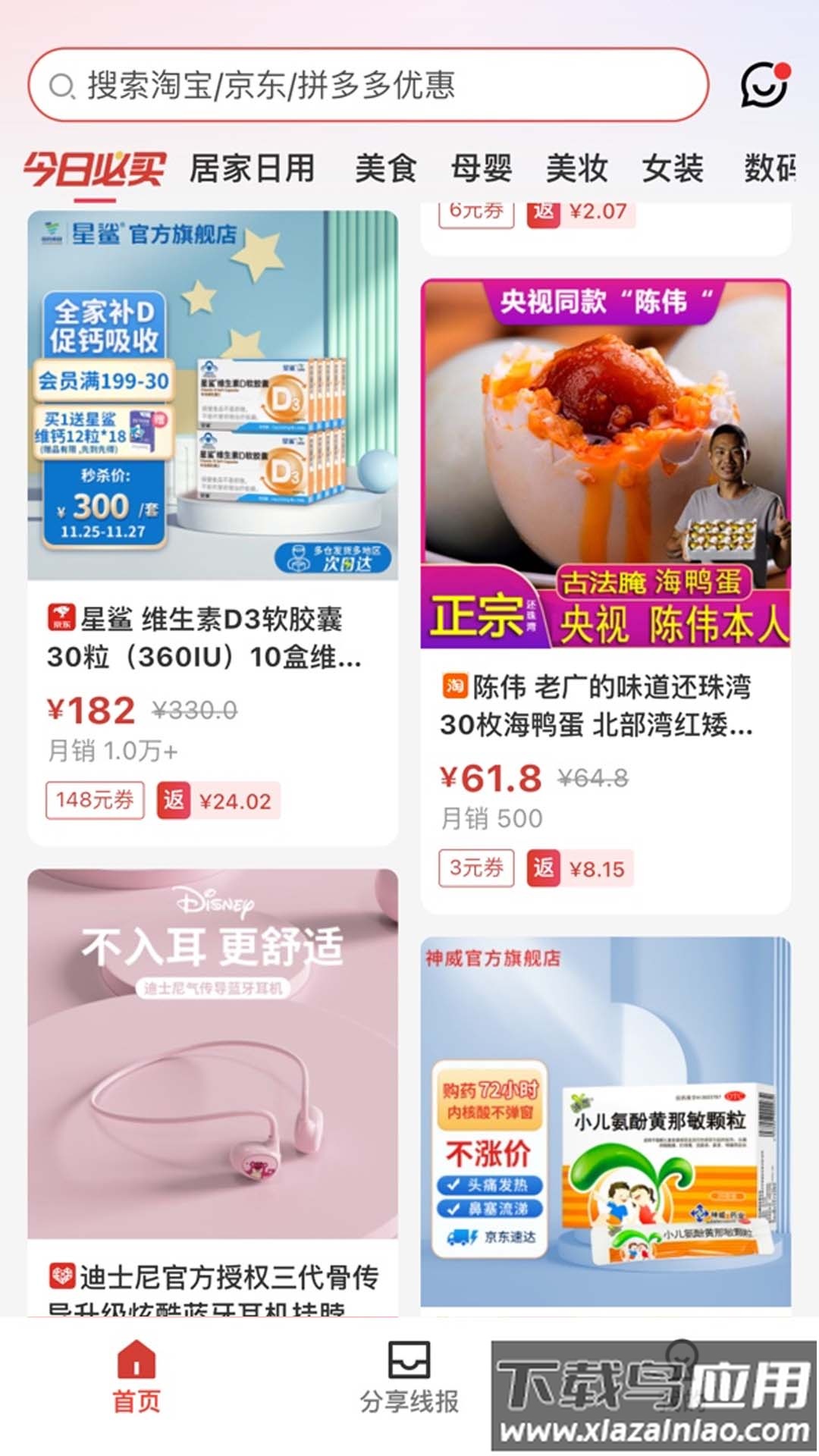Switch to the 美食 category tab
The height and width of the screenshot is (1456, 819).
[387, 170]
